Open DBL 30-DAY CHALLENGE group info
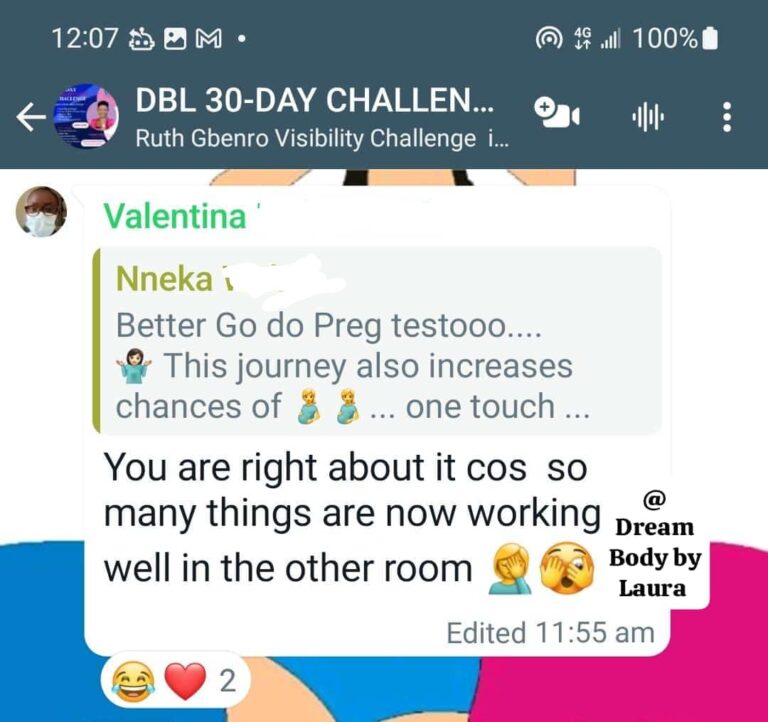The height and width of the screenshot is (722, 768). [314, 118]
